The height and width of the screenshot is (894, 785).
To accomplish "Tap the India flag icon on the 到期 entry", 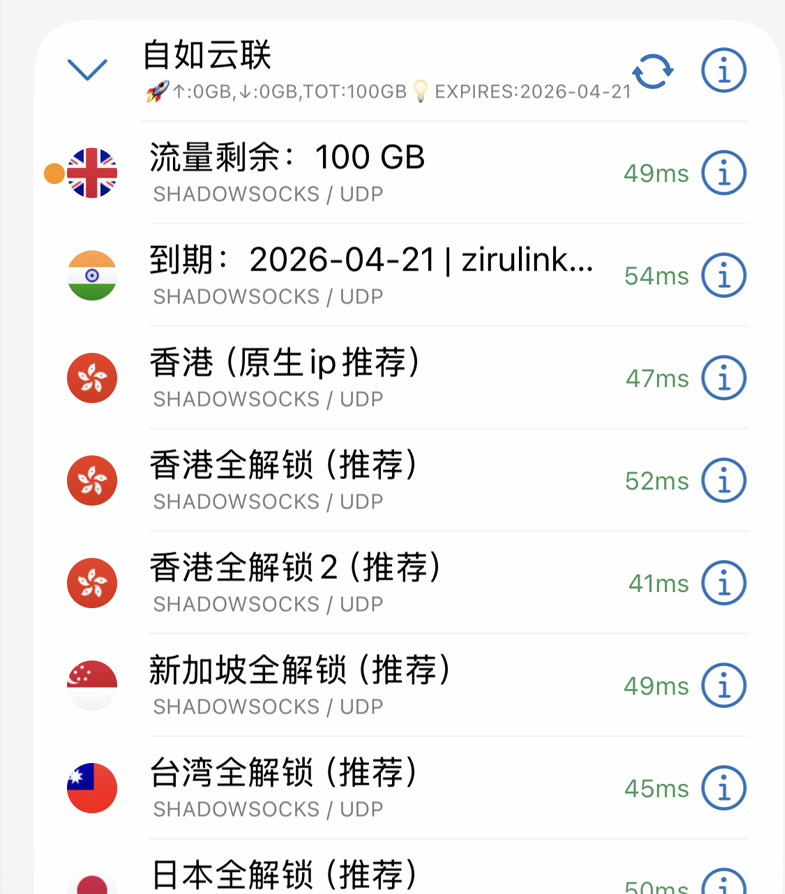I will [x=92, y=275].
